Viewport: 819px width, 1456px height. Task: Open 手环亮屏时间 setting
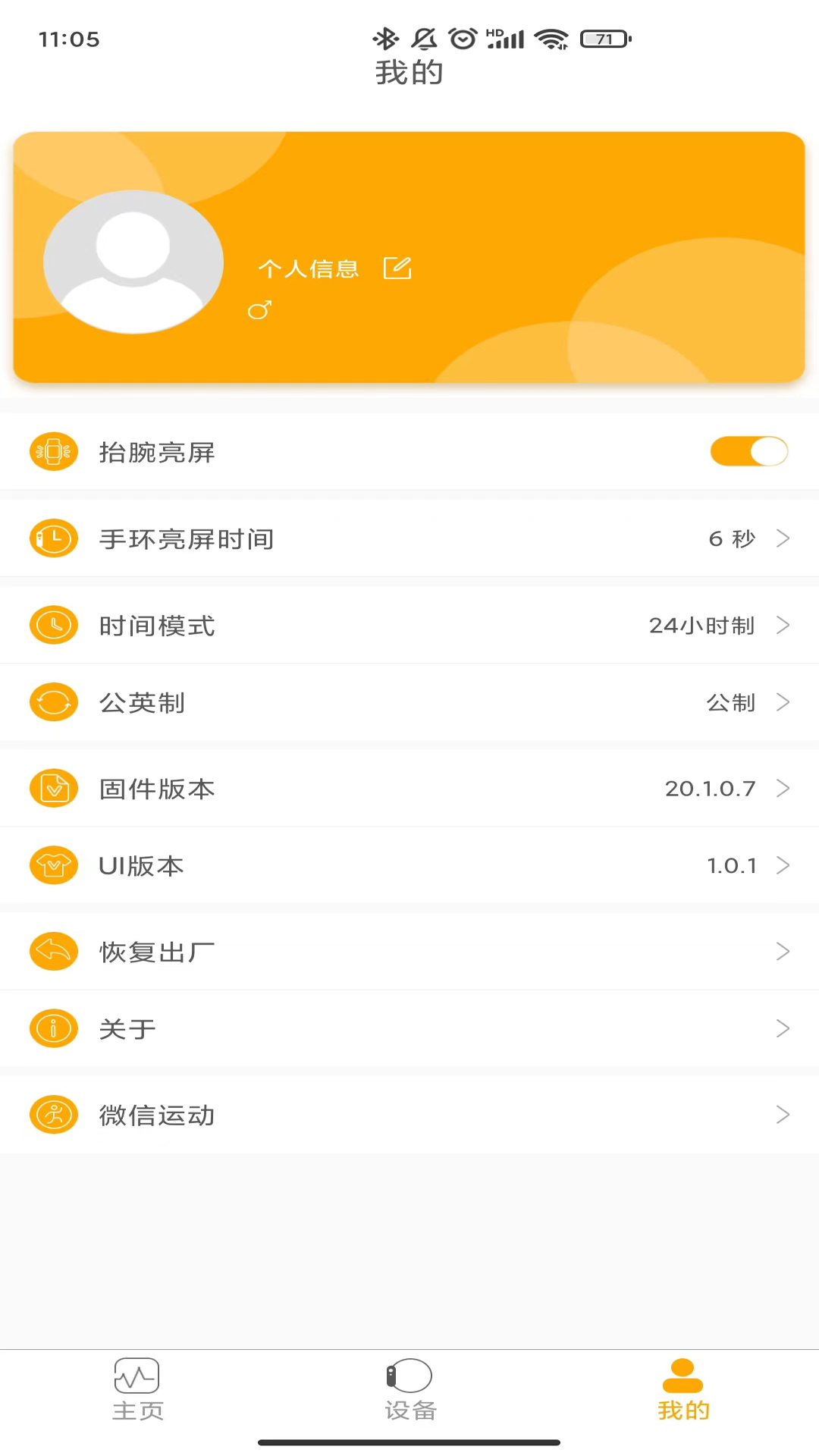[x=409, y=538]
